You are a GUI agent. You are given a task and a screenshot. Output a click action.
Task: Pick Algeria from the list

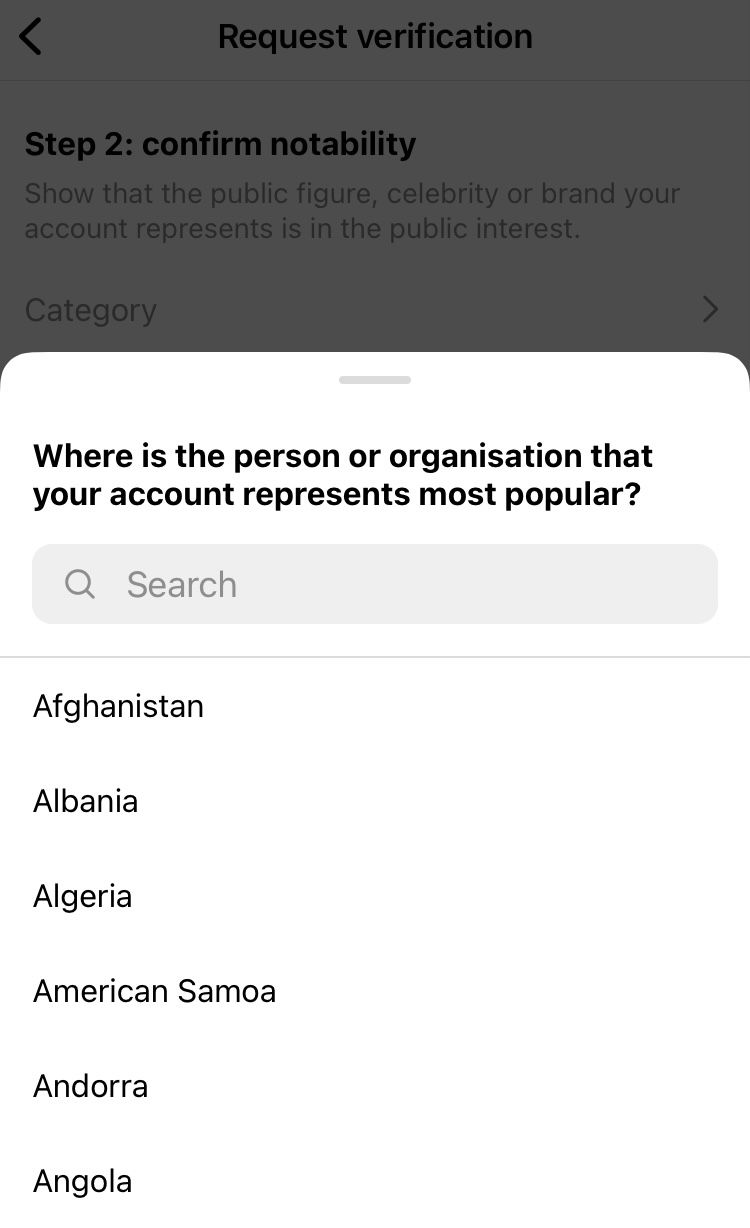coord(375,896)
